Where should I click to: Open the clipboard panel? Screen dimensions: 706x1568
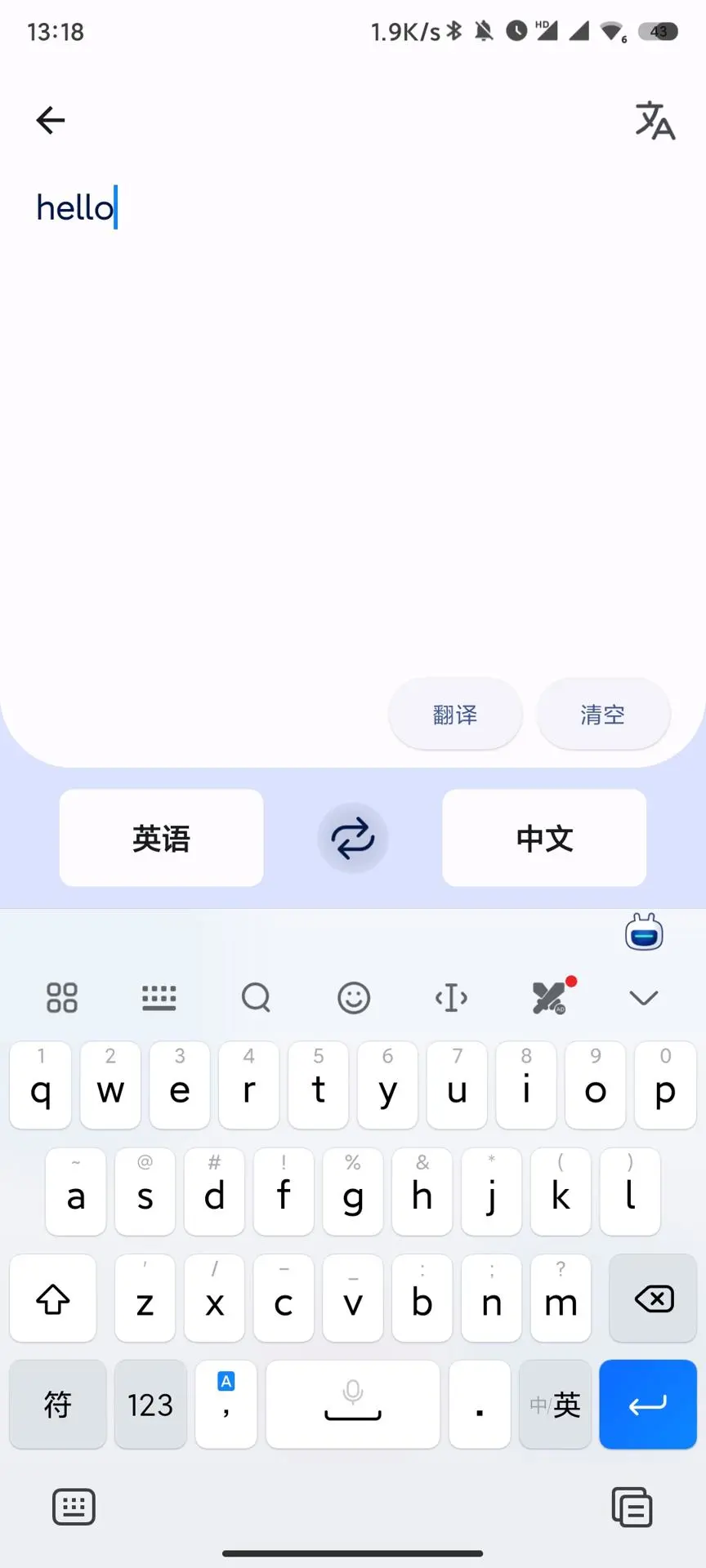(631, 1507)
